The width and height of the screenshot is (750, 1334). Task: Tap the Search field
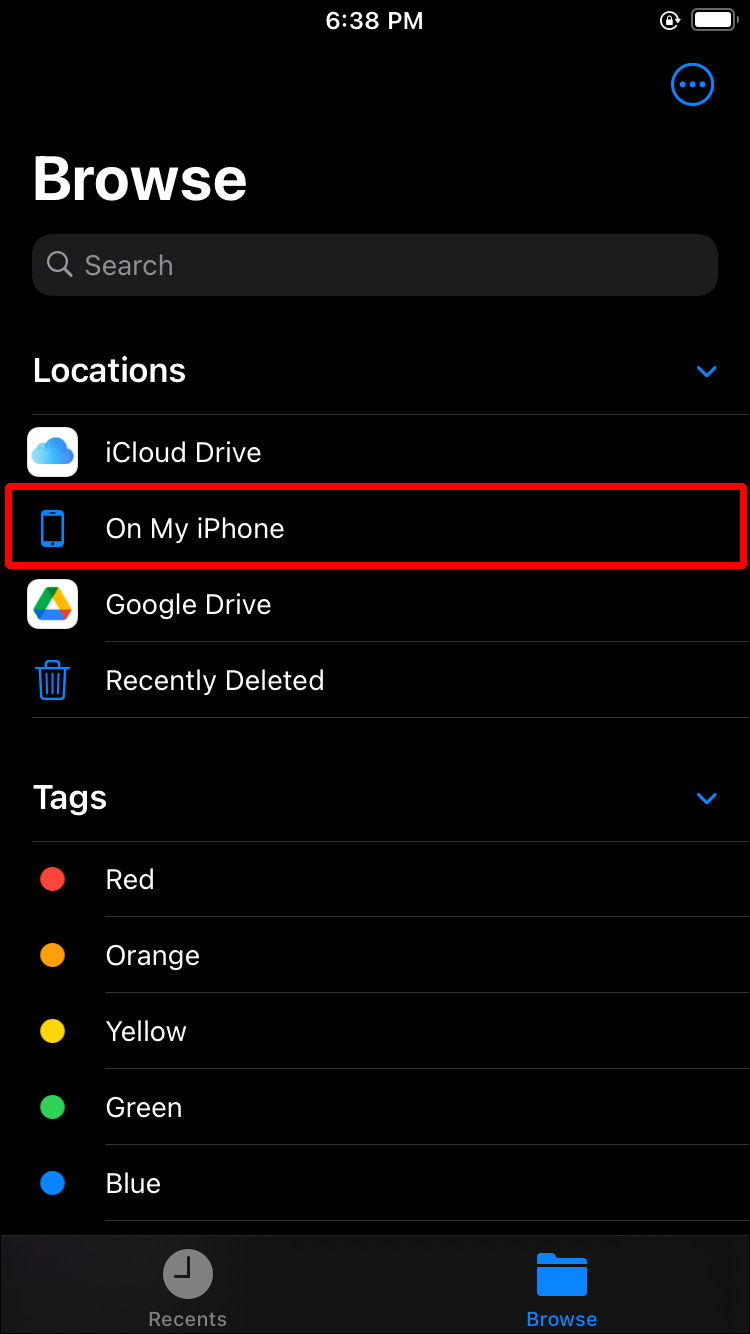point(375,265)
